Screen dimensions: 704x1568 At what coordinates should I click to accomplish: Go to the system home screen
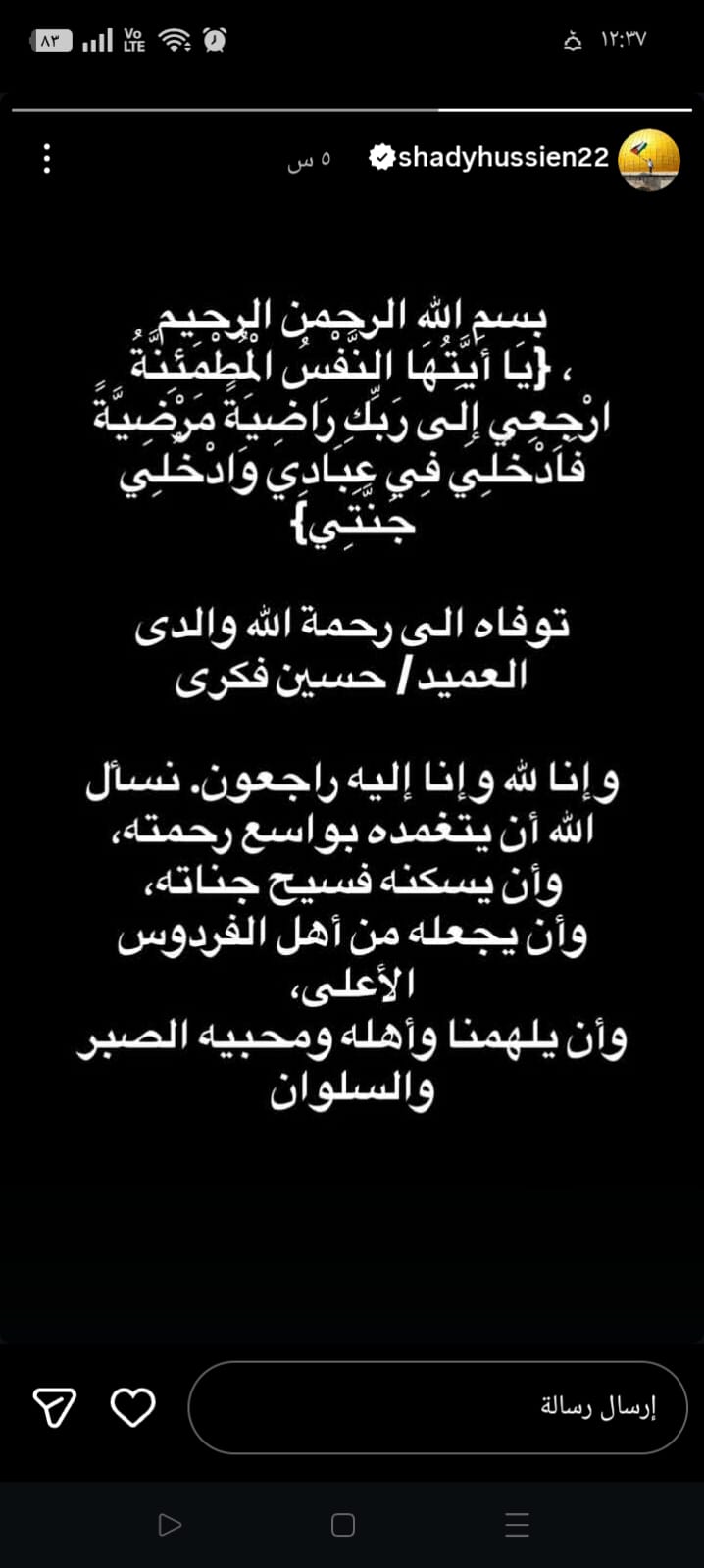click(343, 1525)
